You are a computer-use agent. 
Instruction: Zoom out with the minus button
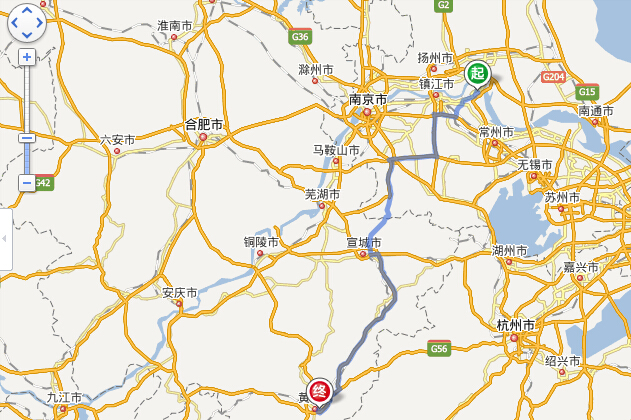[x=27, y=183]
